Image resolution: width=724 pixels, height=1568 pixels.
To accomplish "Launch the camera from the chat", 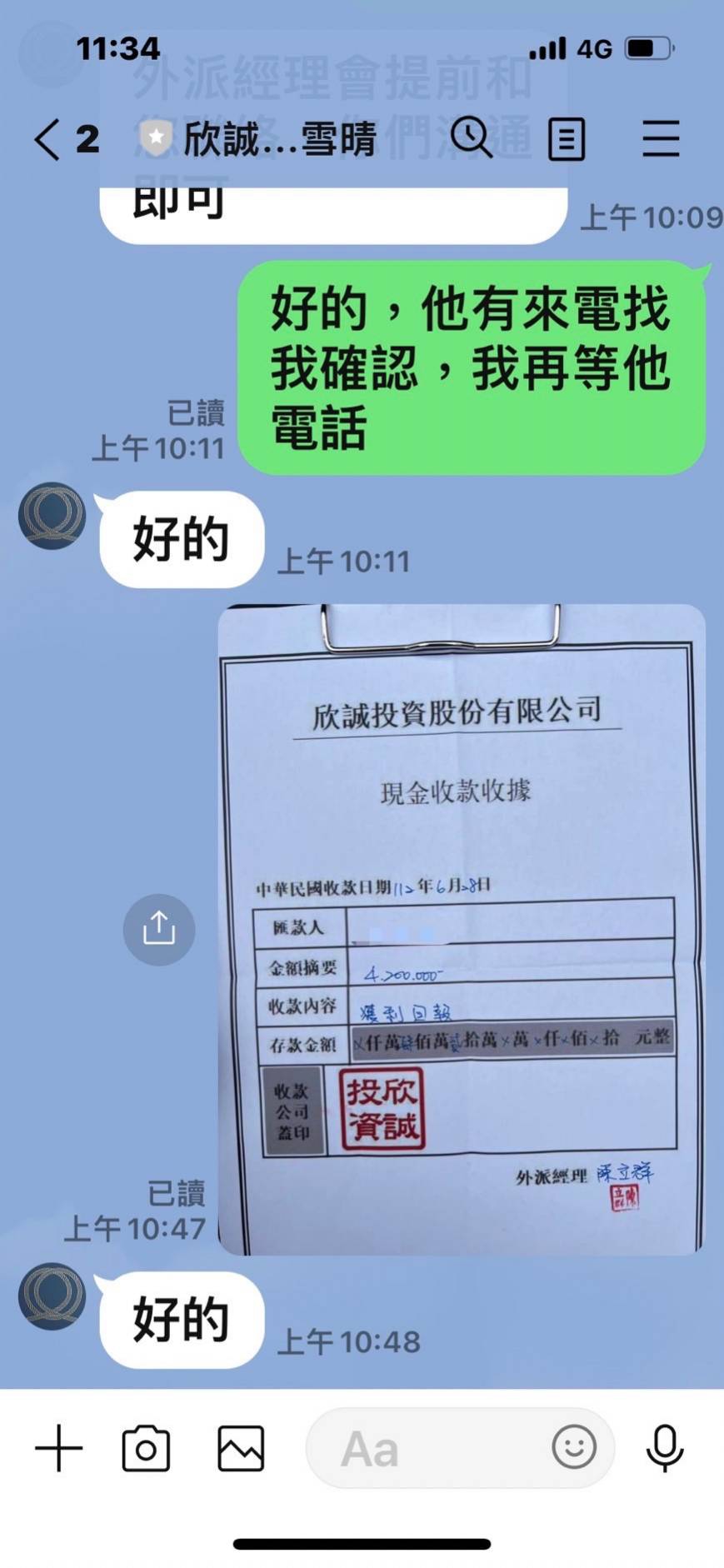I will click(x=146, y=1448).
